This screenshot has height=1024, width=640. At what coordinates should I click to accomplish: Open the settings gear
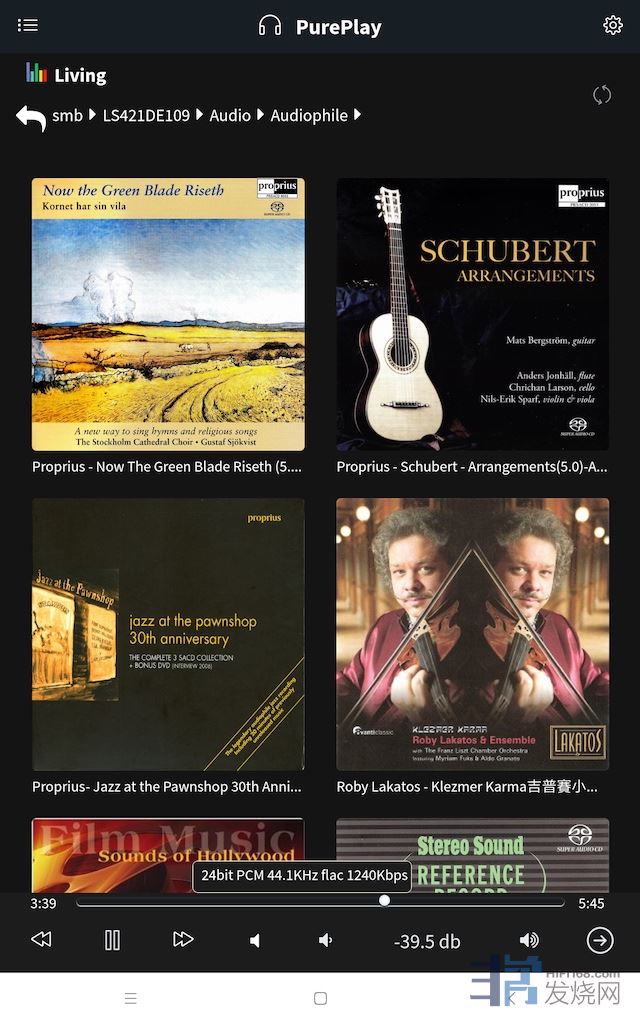point(612,25)
